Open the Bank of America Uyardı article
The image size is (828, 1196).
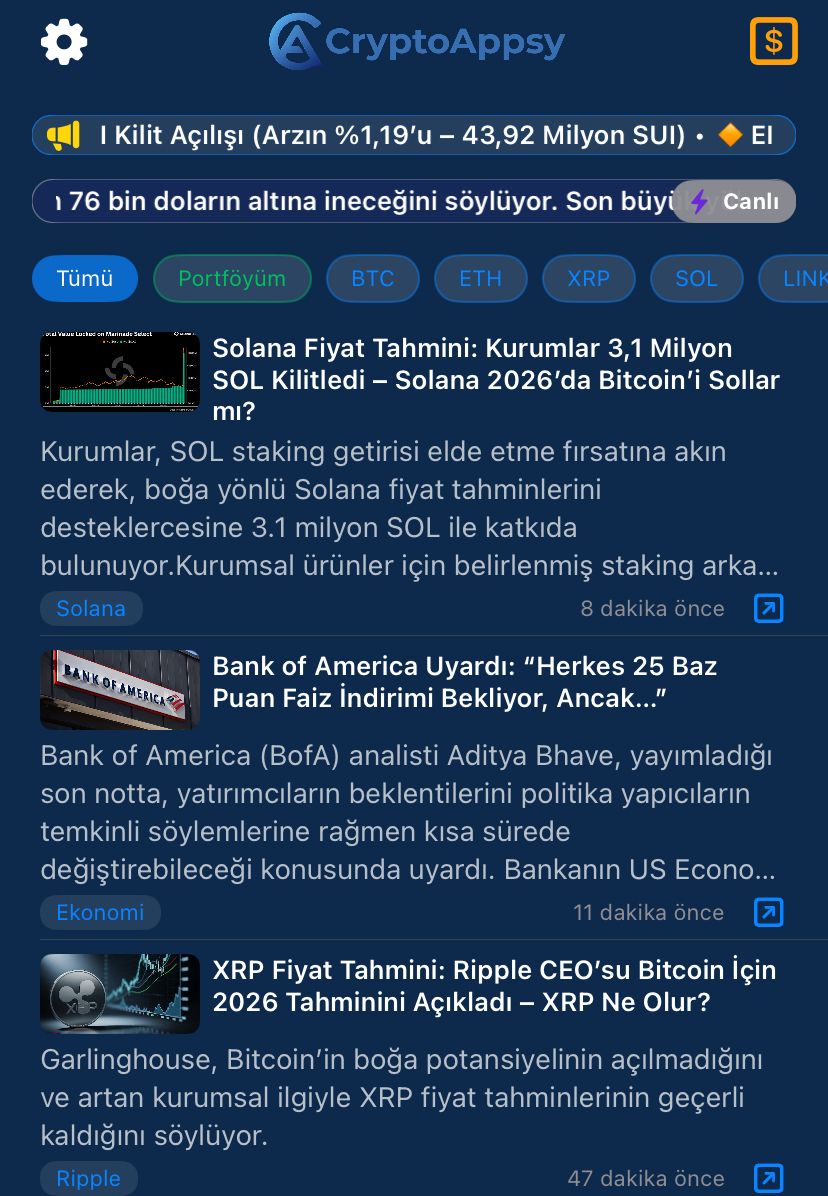point(465,682)
